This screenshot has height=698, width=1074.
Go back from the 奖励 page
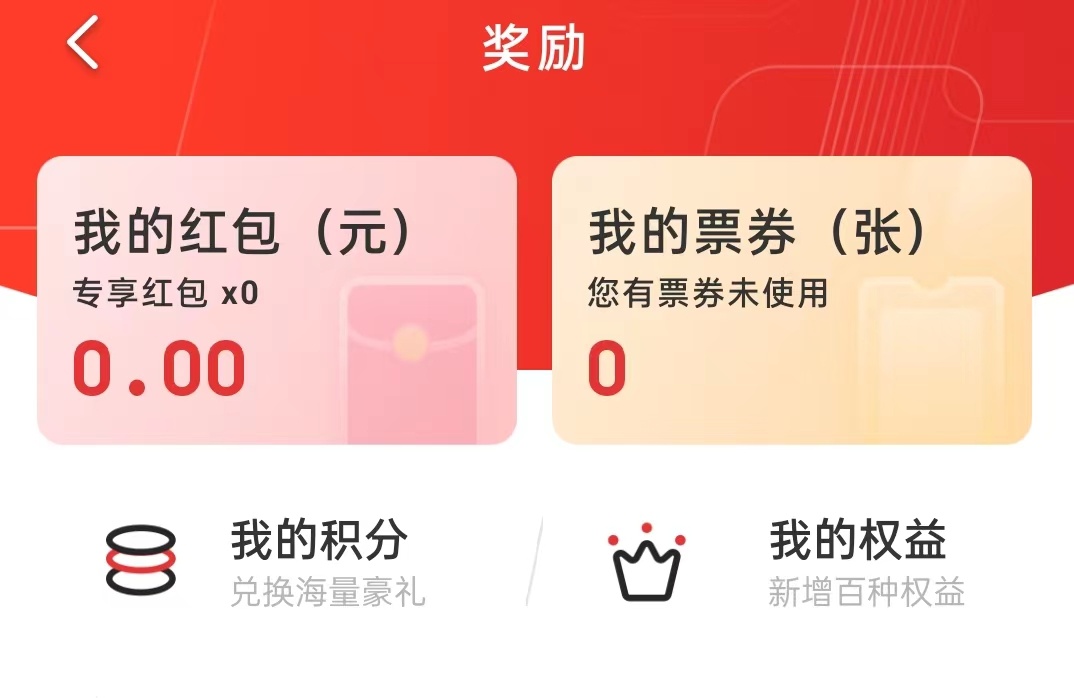tap(83, 45)
